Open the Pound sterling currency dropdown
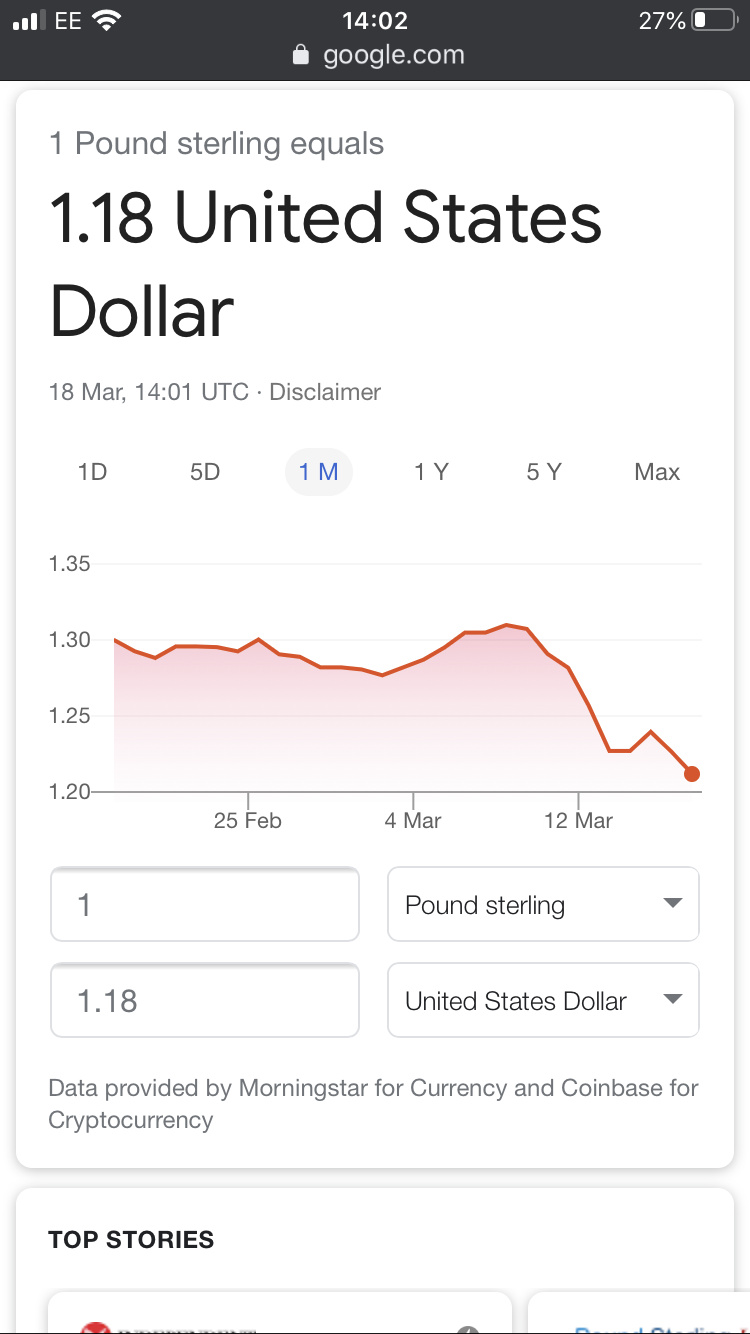This screenshot has width=750, height=1334. pyautogui.click(x=543, y=905)
